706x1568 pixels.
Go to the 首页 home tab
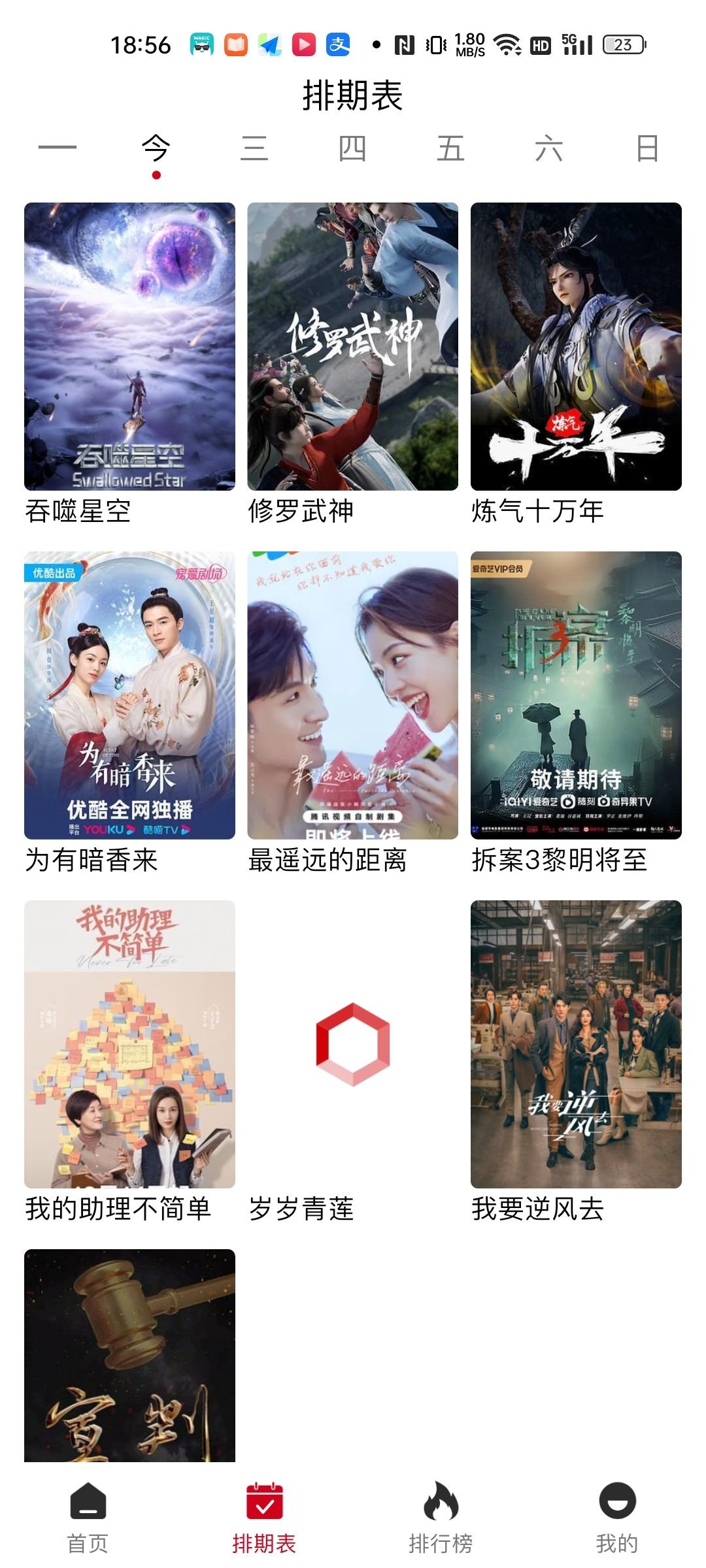click(x=88, y=1517)
